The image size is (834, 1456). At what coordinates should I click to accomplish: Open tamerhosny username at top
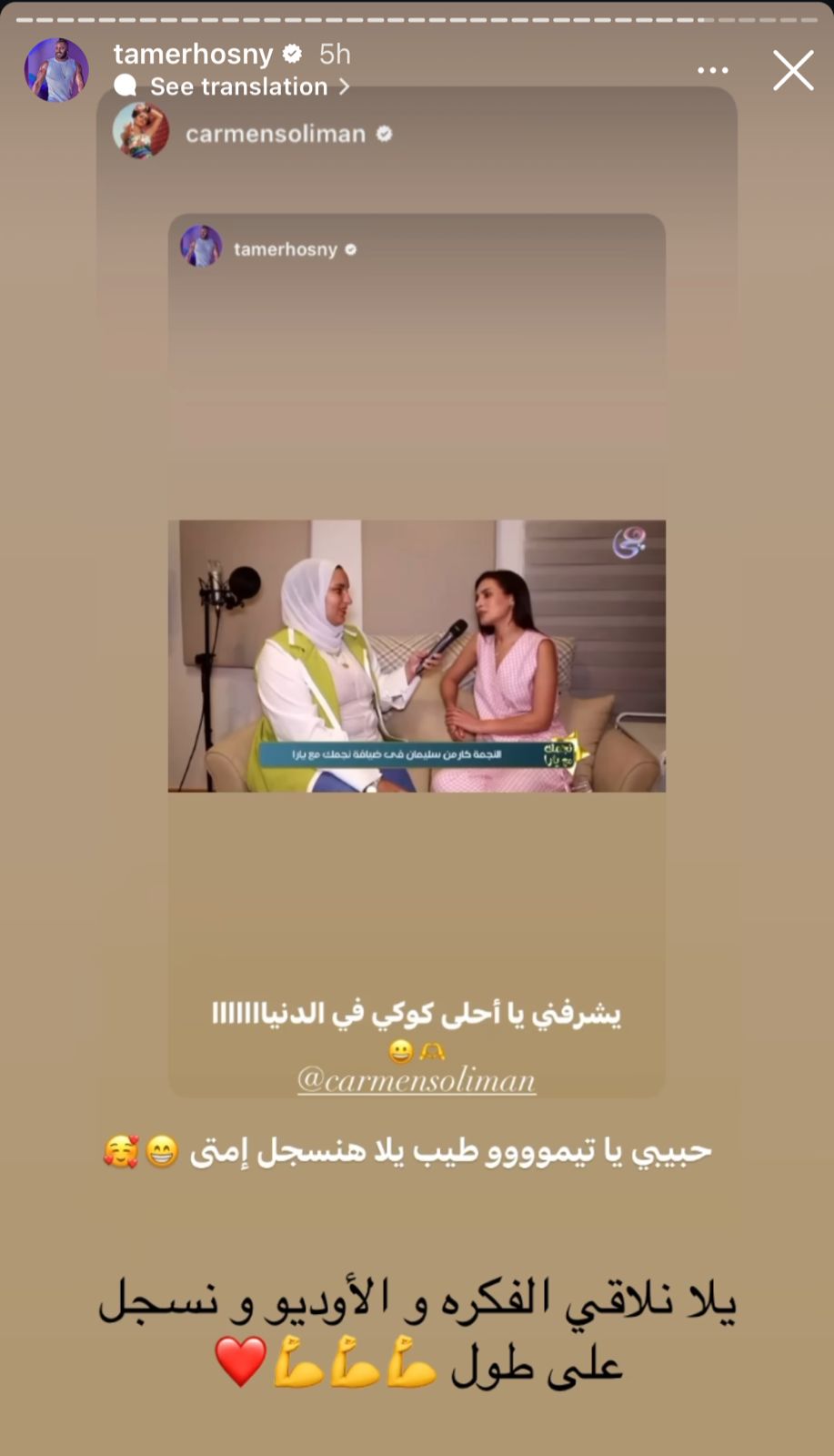[193, 54]
